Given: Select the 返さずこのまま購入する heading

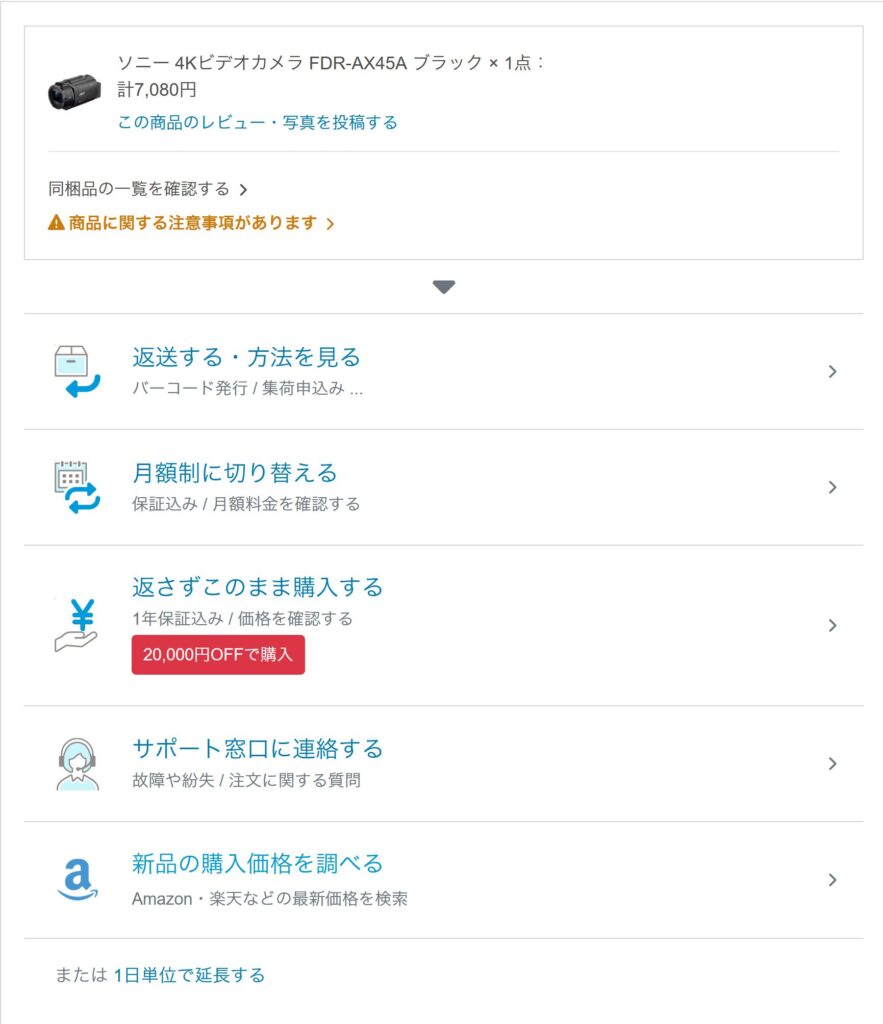Looking at the screenshot, I should [x=256, y=588].
